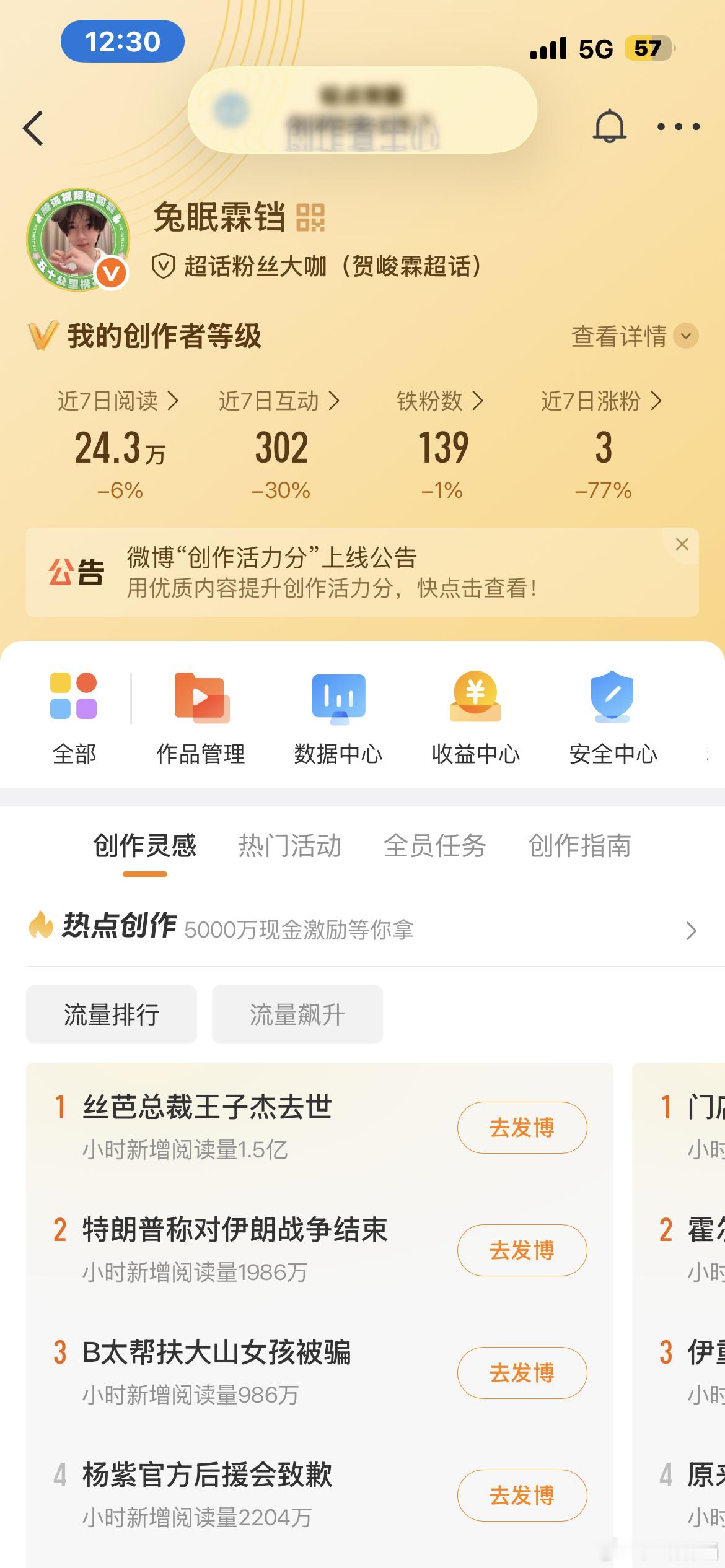Screen dimensions: 725x1568
Task: Open the more options menu (three dots)
Action: 677,126
